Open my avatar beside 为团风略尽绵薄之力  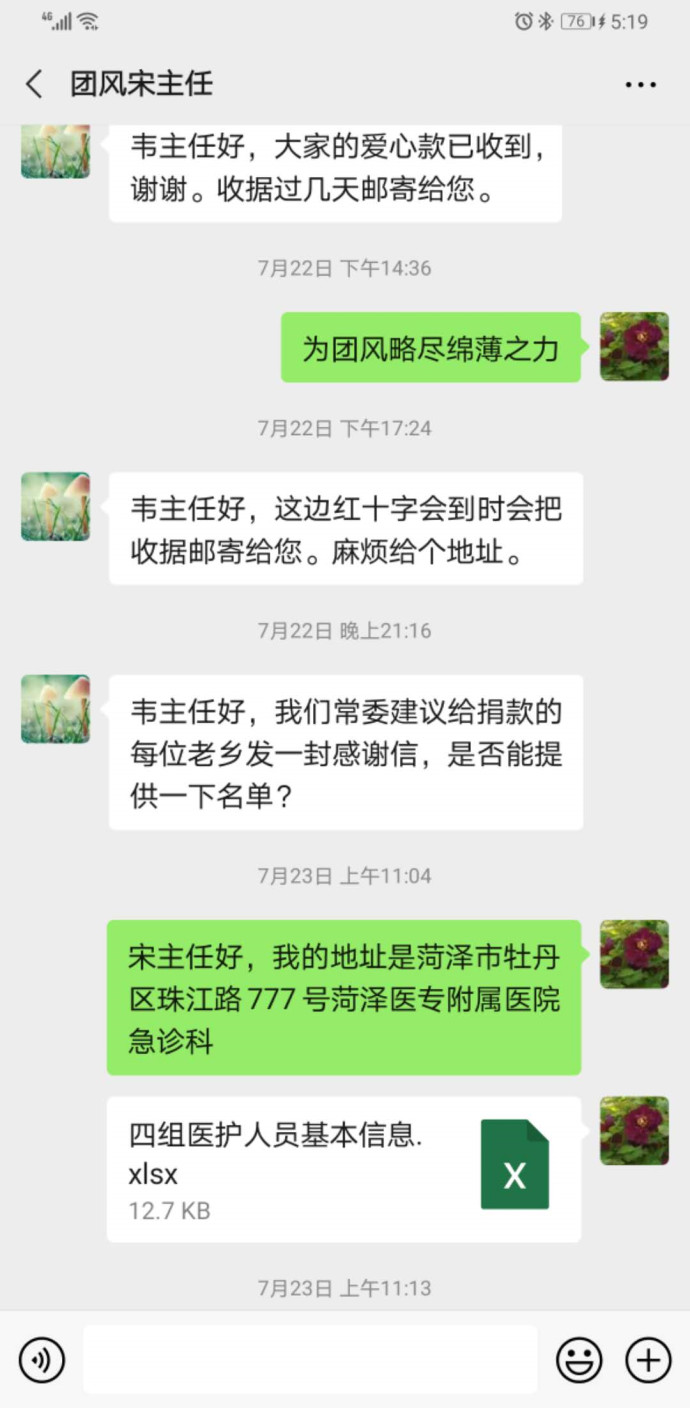pyautogui.click(x=634, y=347)
